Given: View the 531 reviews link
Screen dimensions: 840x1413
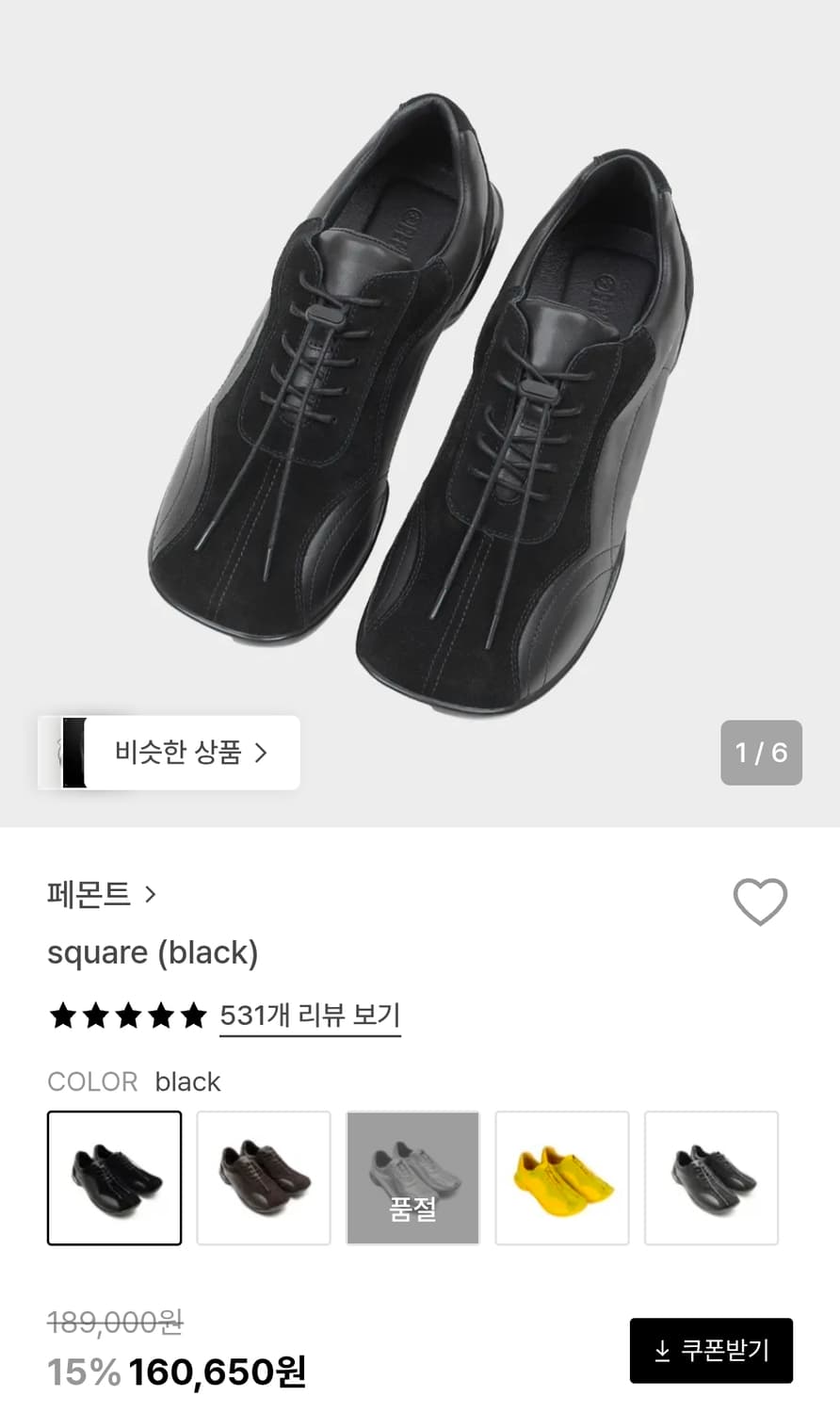Looking at the screenshot, I should pyautogui.click(x=310, y=1015).
